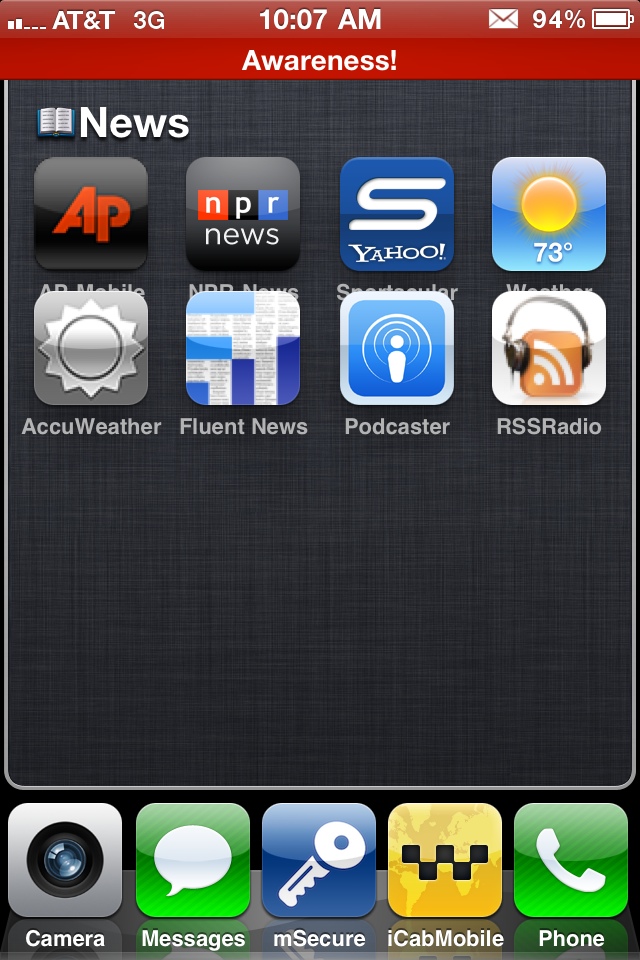Open the AP Mobile app
The image size is (640, 960).
[91, 214]
